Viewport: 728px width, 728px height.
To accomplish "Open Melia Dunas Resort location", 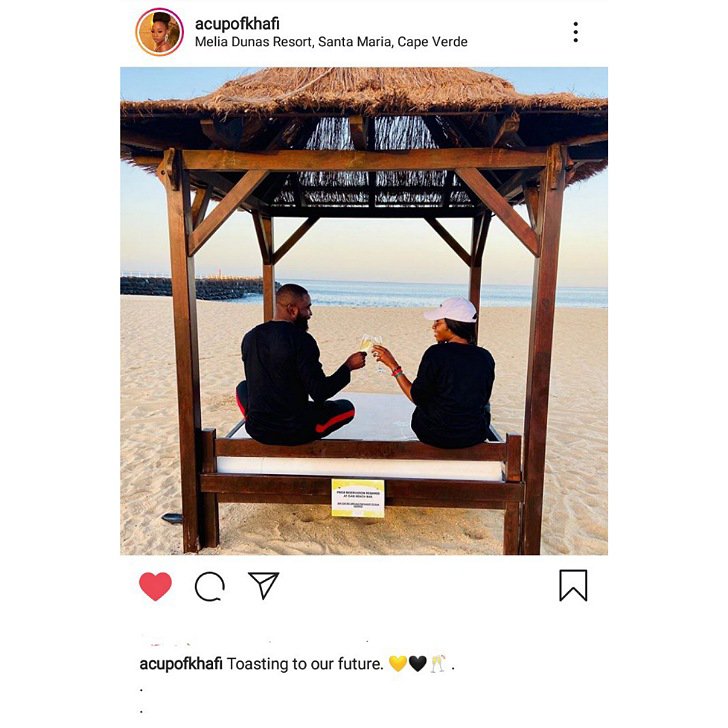I will [331, 42].
